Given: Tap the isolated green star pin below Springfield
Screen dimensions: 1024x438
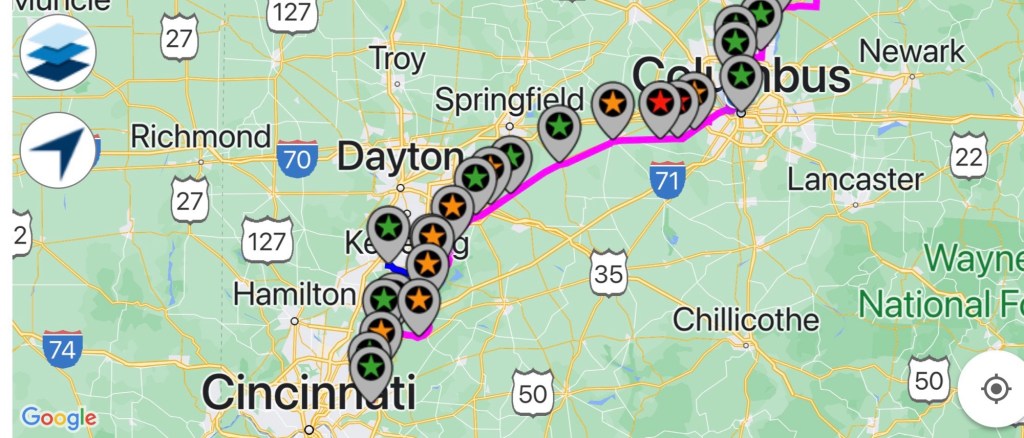Looking at the screenshot, I should pyautogui.click(x=559, y=128).
